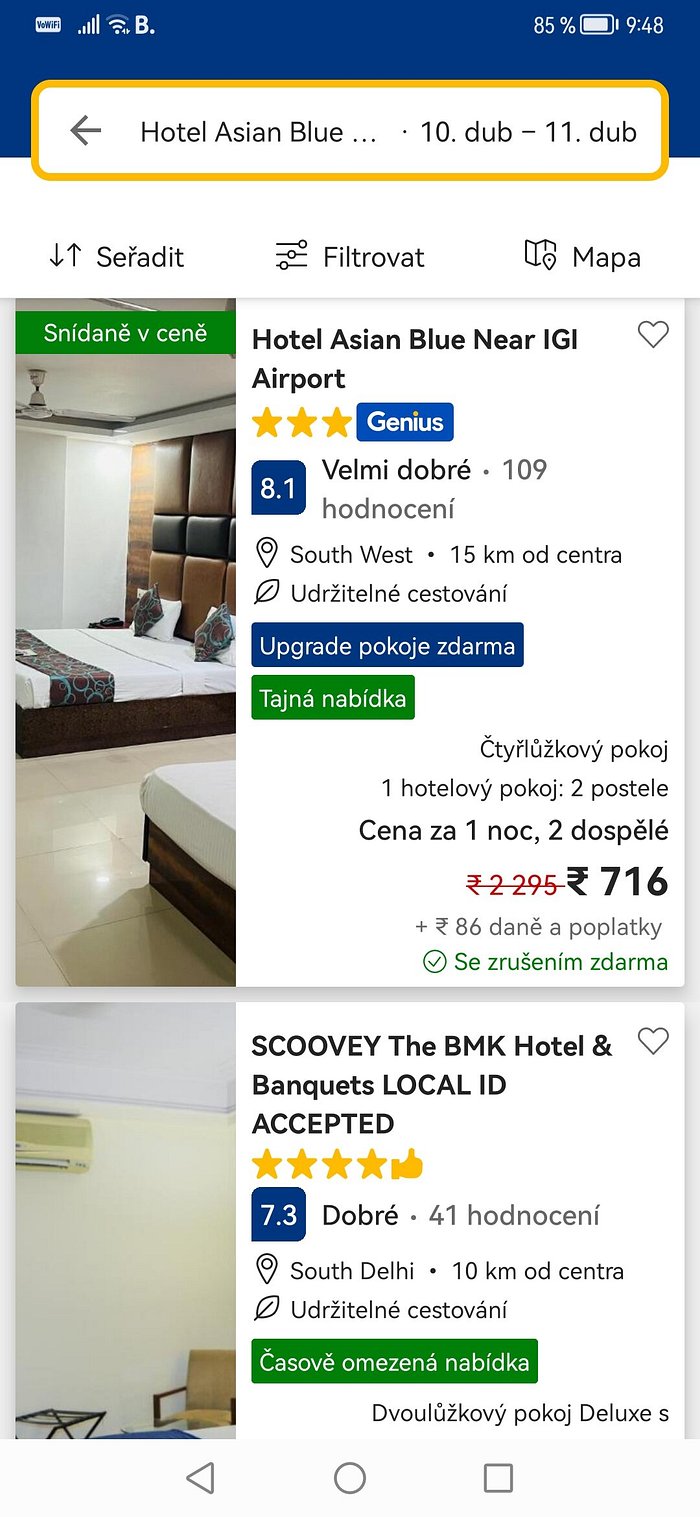The width and height of the screenshot is (700, 1517).
Task: Go back using the search bar arrow
Action: tap(86, 131)
